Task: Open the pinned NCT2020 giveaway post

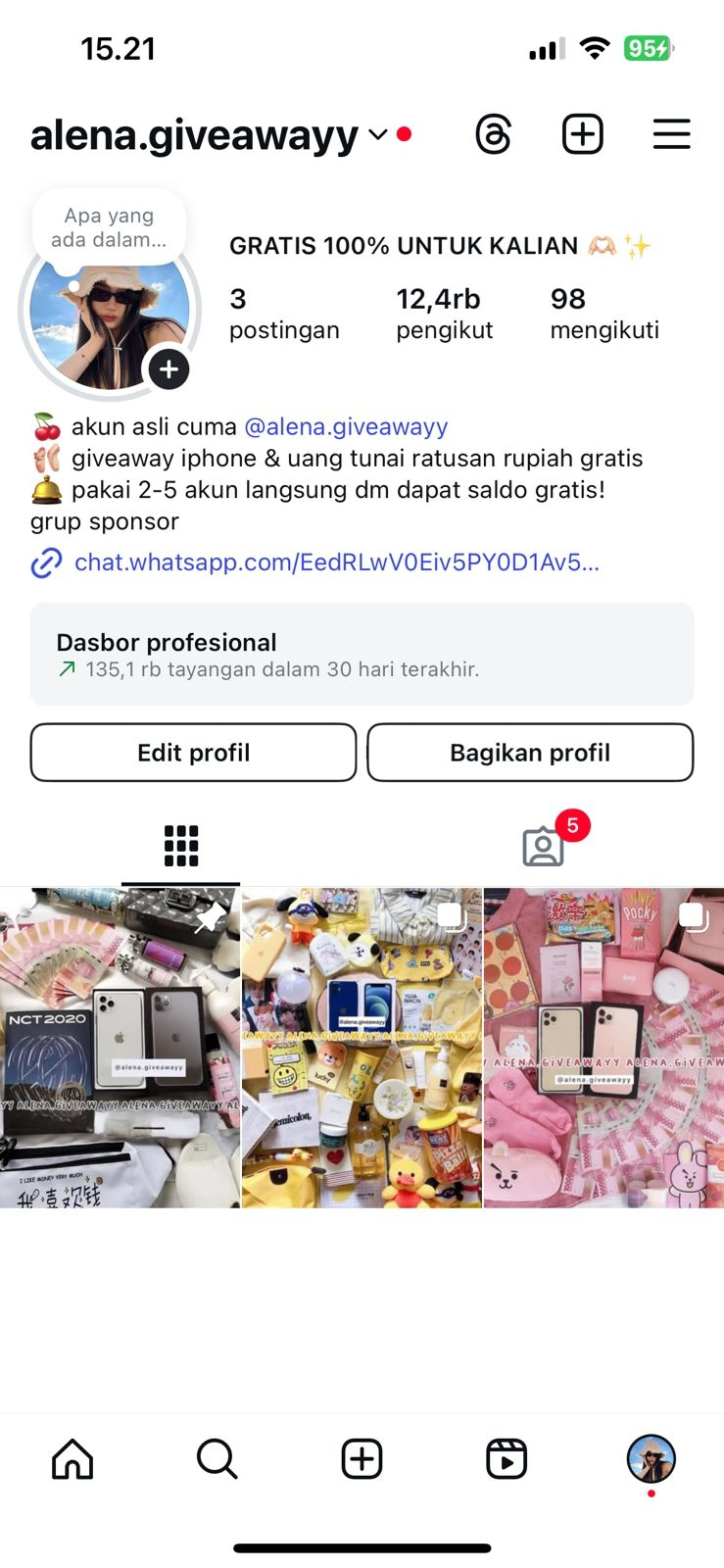Action: 120,1048
